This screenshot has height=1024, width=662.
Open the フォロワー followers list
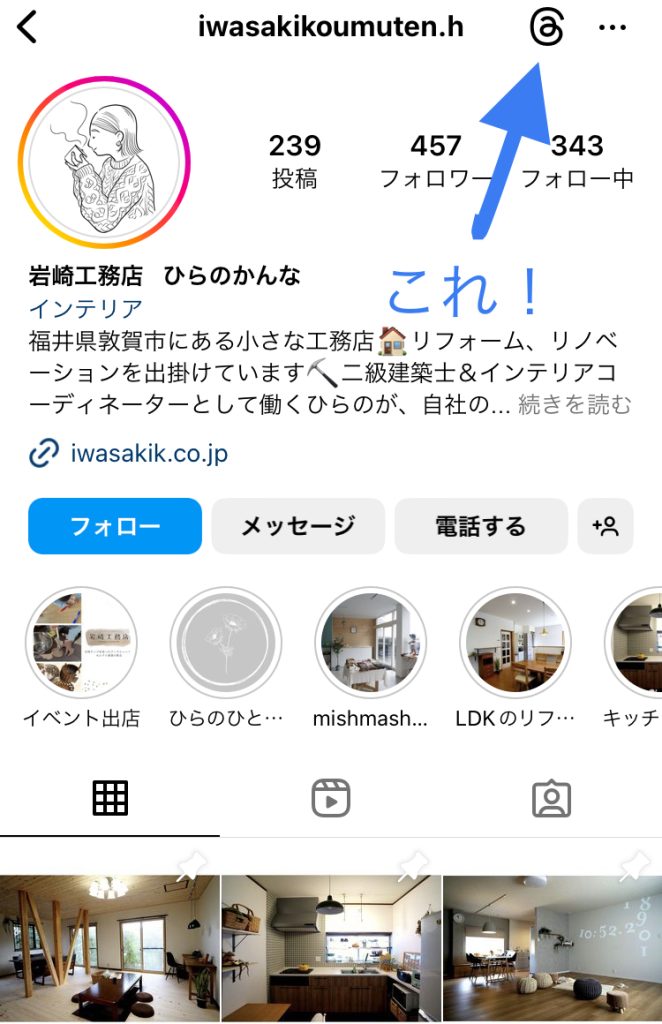(x=436, y=161)
